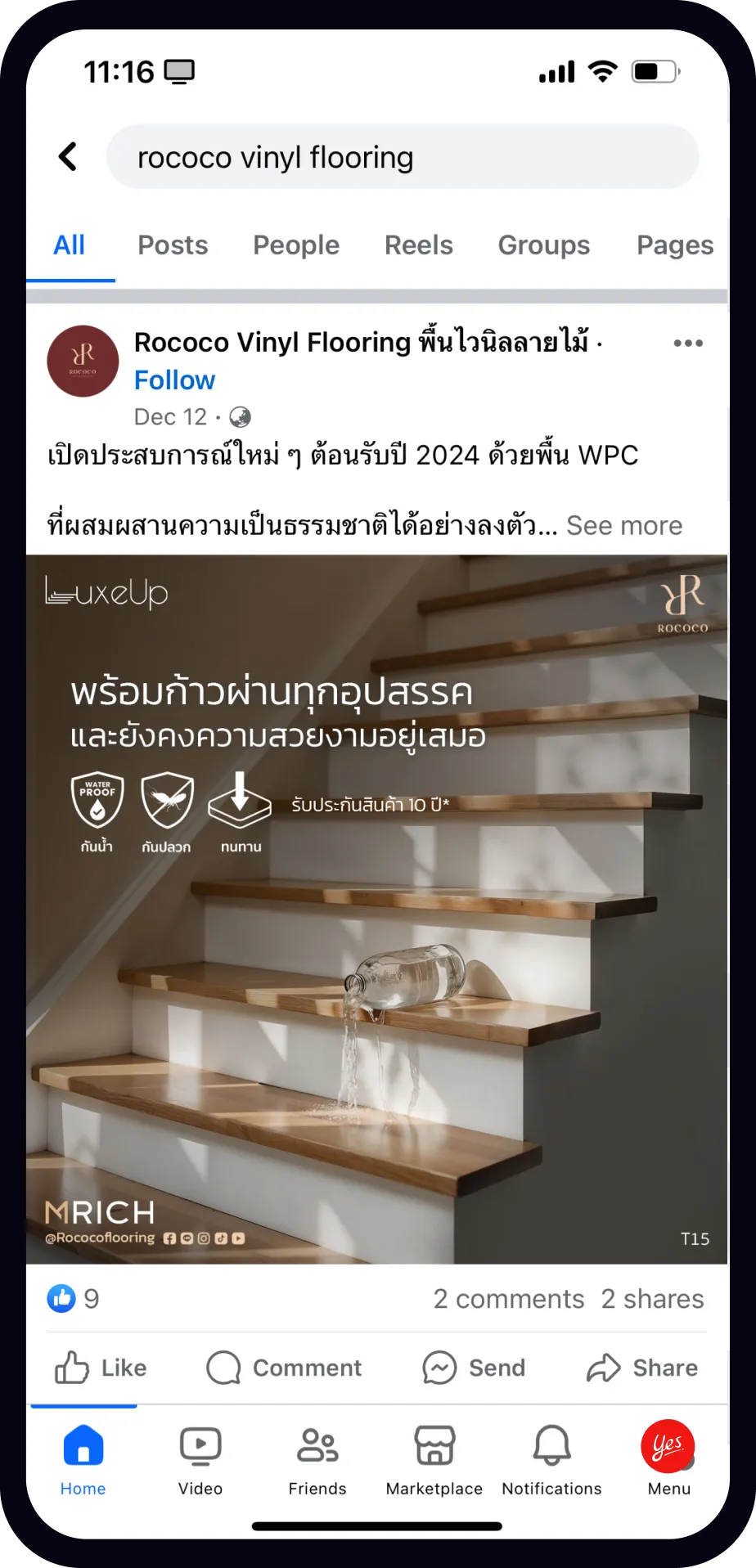Open the Video tab

[x=200, y=1461]
